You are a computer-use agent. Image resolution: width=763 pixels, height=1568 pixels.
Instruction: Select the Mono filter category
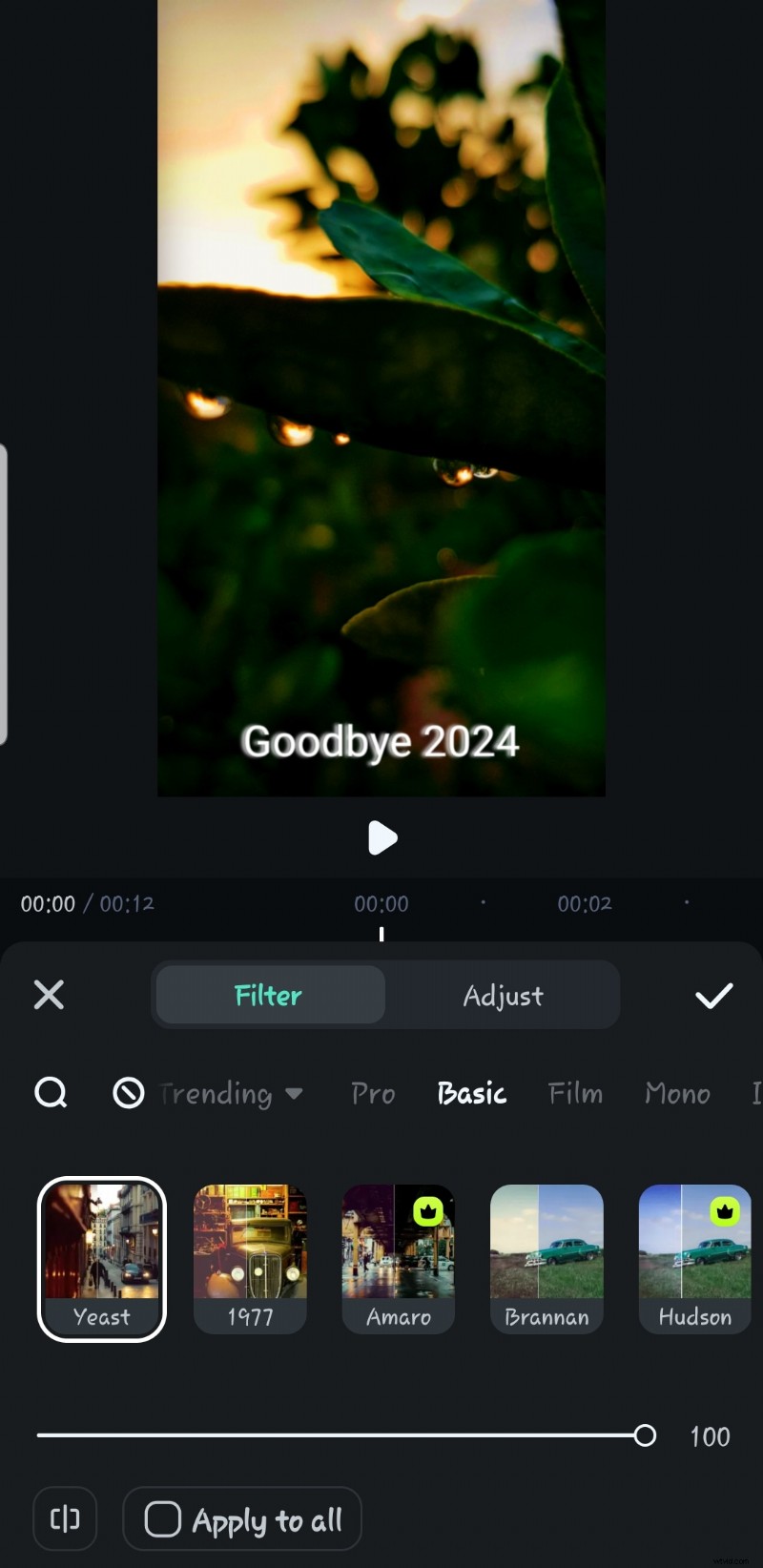click(677, 1093)
